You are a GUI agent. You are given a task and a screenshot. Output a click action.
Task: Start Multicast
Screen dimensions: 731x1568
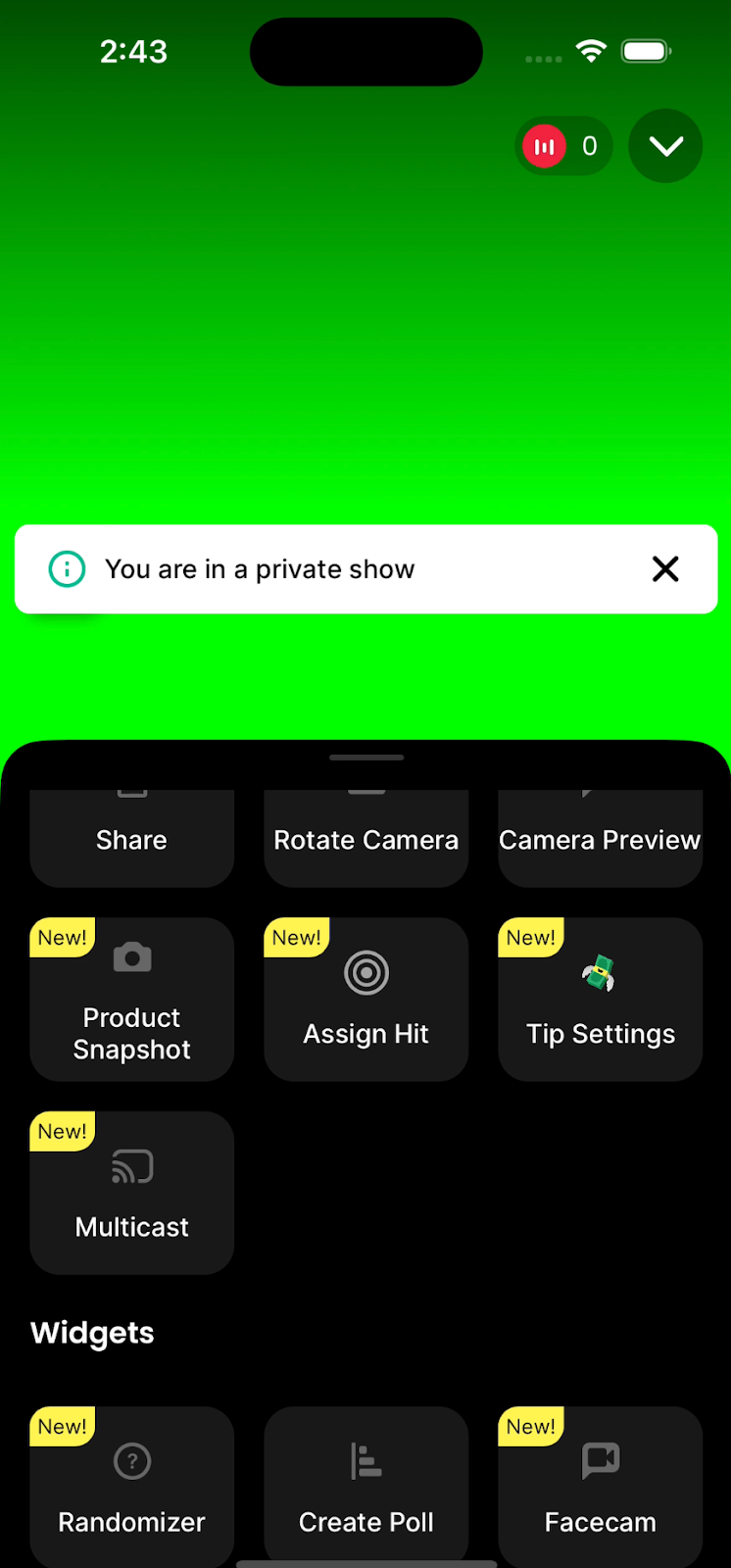(131, 1193)
